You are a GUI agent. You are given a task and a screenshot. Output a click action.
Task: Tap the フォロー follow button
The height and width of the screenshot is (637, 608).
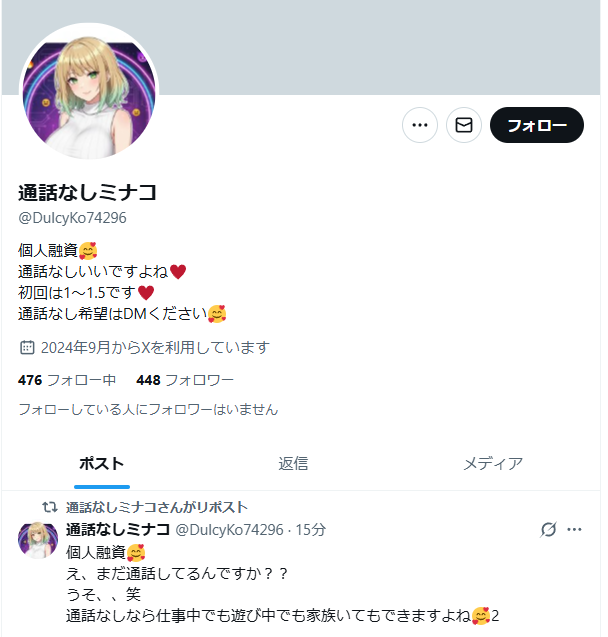[x=537, y=125]
